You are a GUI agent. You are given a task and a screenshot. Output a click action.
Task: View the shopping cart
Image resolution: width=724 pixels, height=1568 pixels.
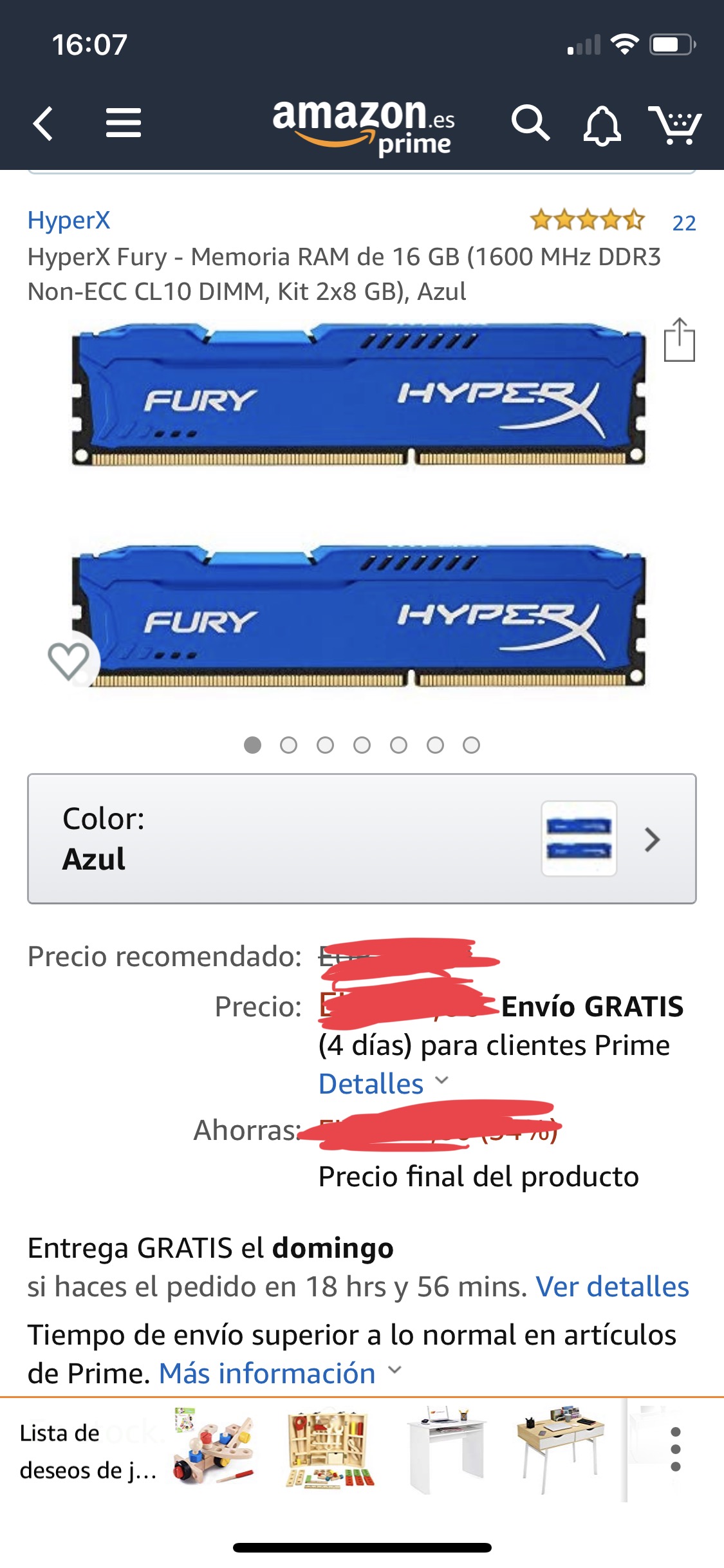(674, 124)
